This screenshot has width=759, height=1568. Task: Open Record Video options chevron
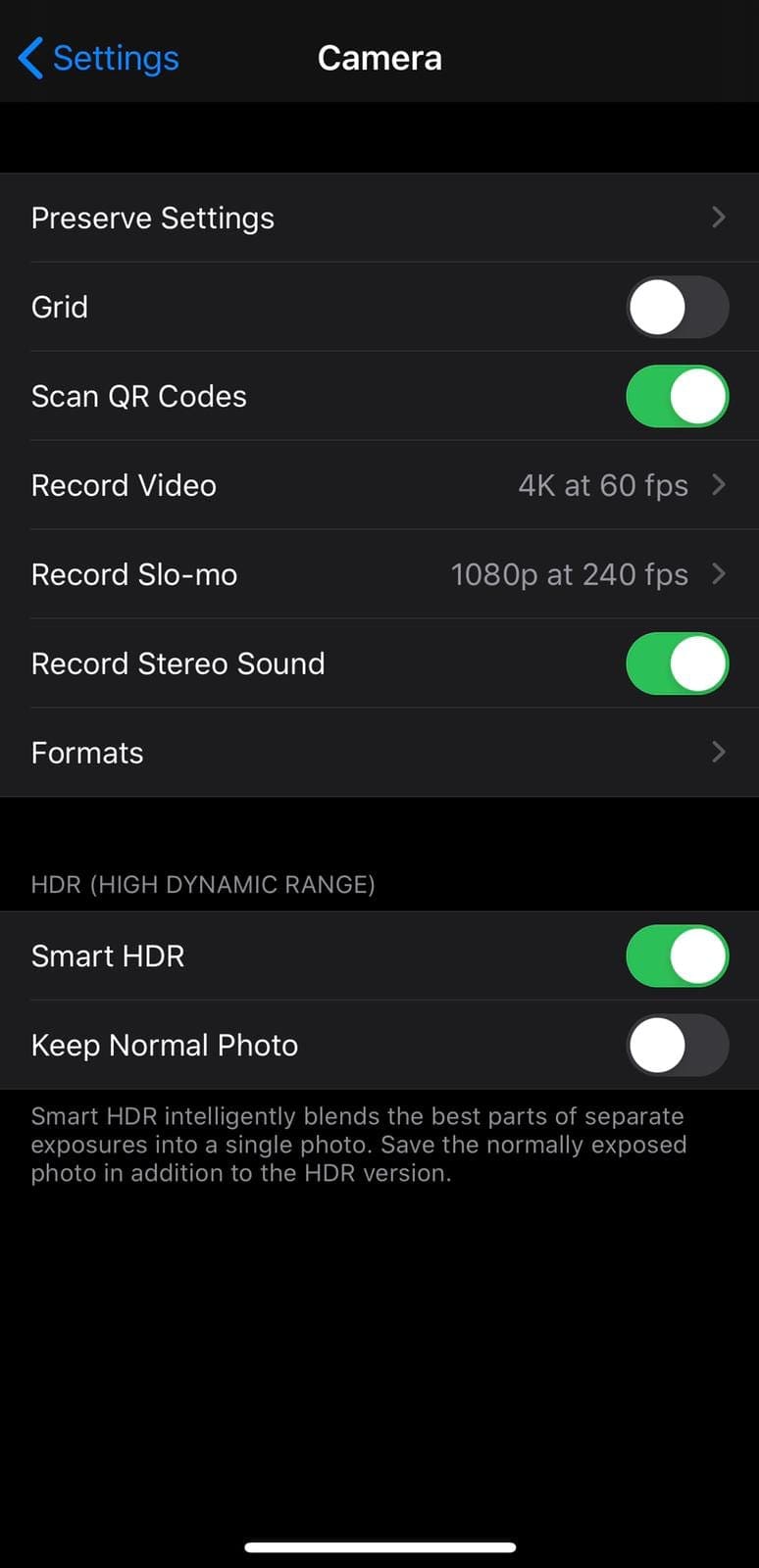[x=719, y=485]
